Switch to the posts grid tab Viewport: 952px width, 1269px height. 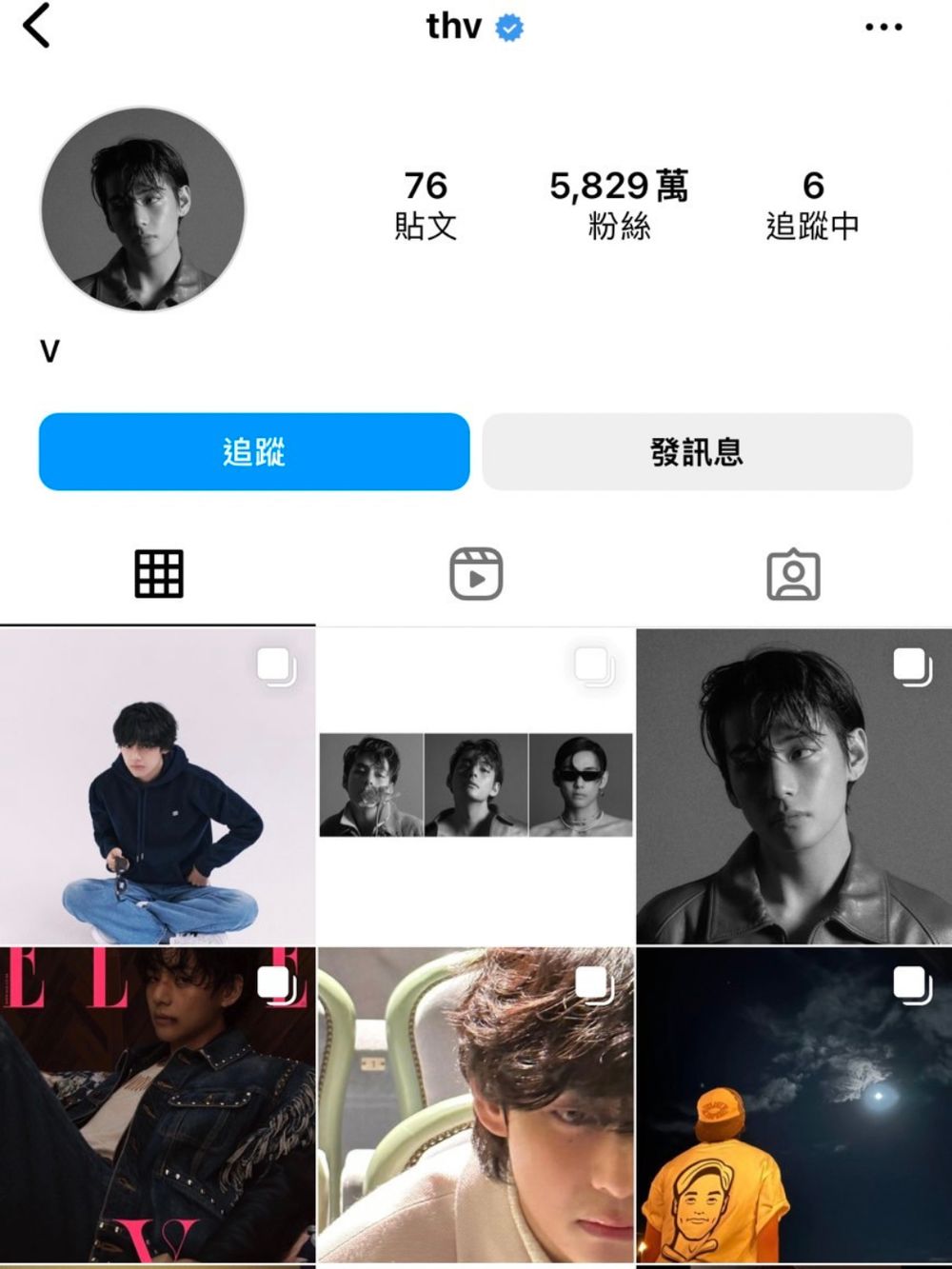click(x=158, y=574)
